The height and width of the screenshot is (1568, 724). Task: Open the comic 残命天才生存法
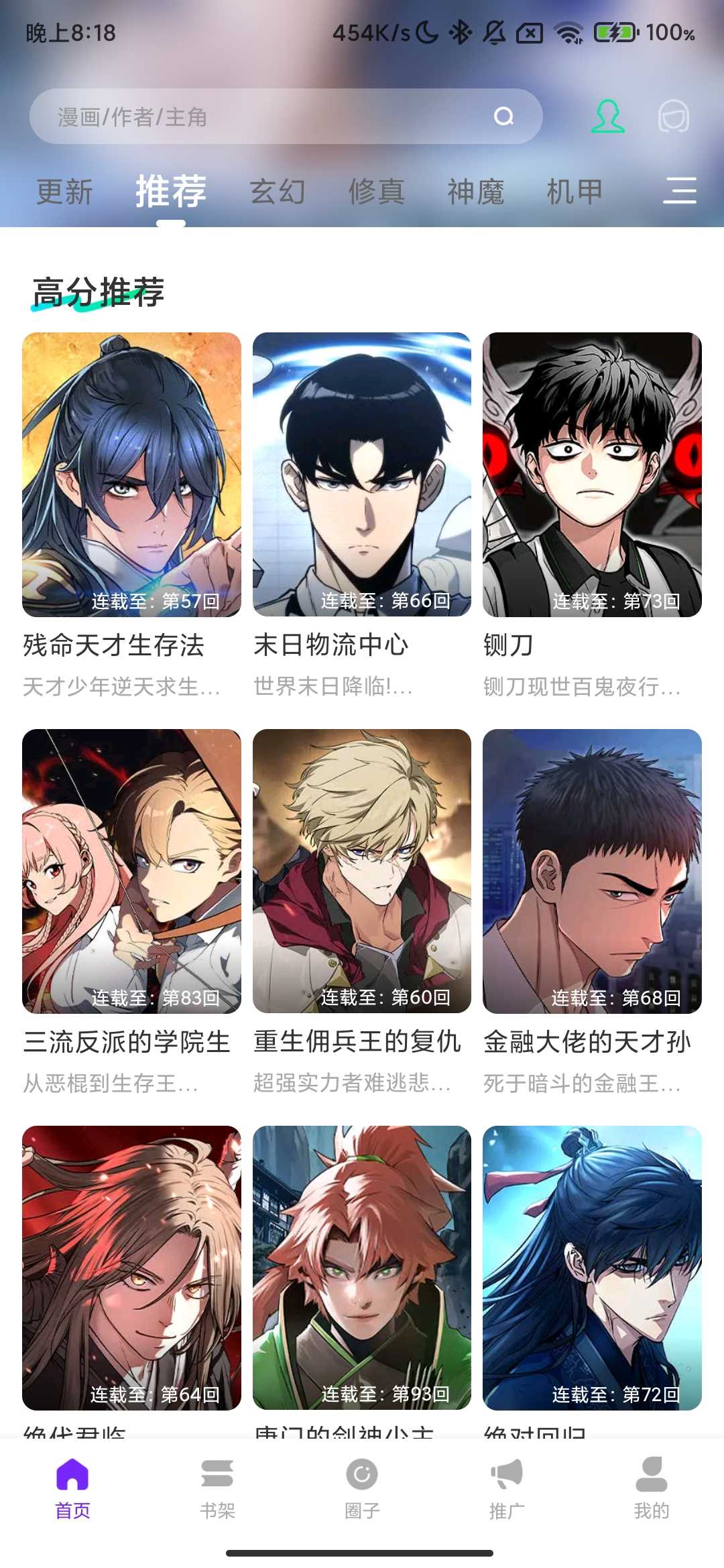131,474
